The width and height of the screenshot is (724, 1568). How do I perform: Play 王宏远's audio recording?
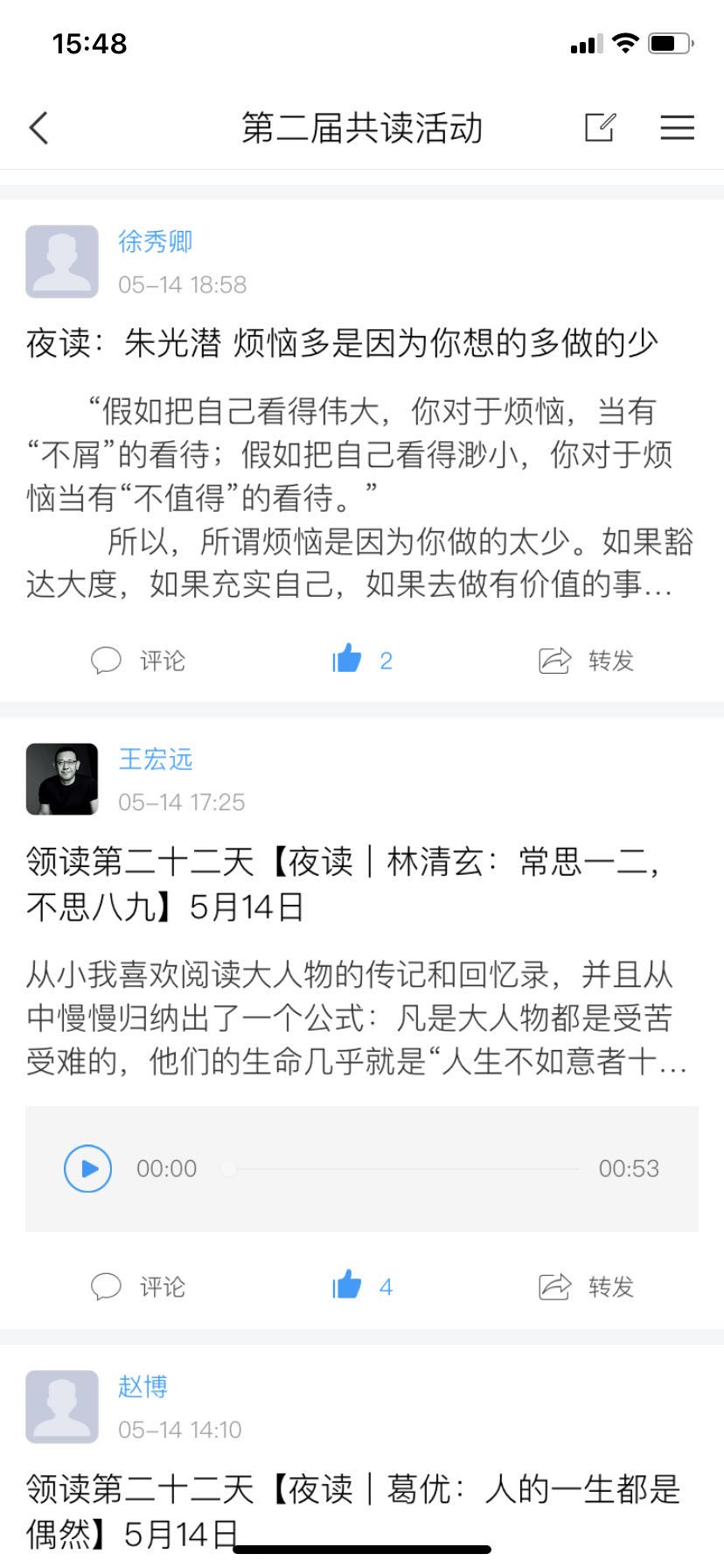88,1168
